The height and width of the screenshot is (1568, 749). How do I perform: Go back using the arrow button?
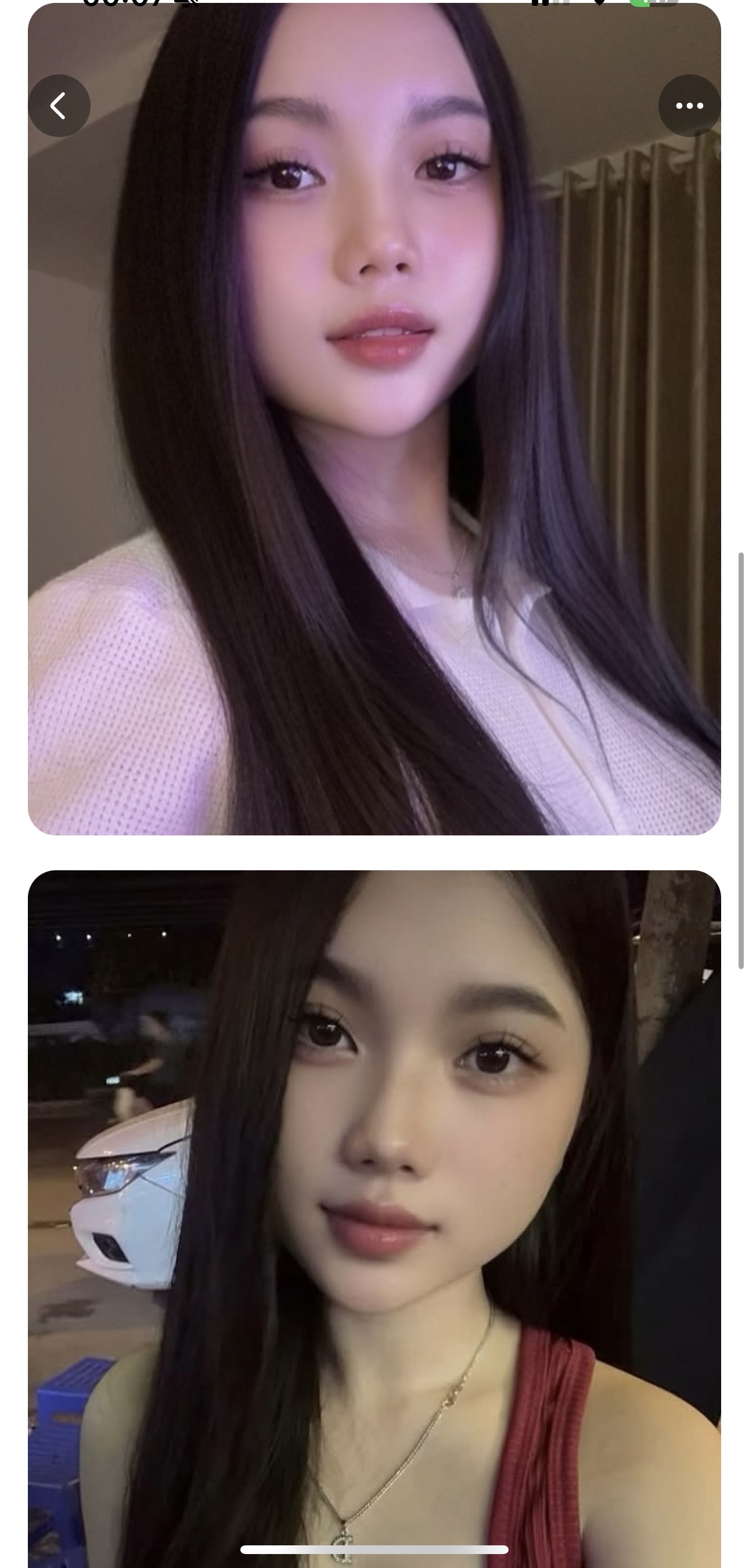pyautogui.click(x=59, y=106)
